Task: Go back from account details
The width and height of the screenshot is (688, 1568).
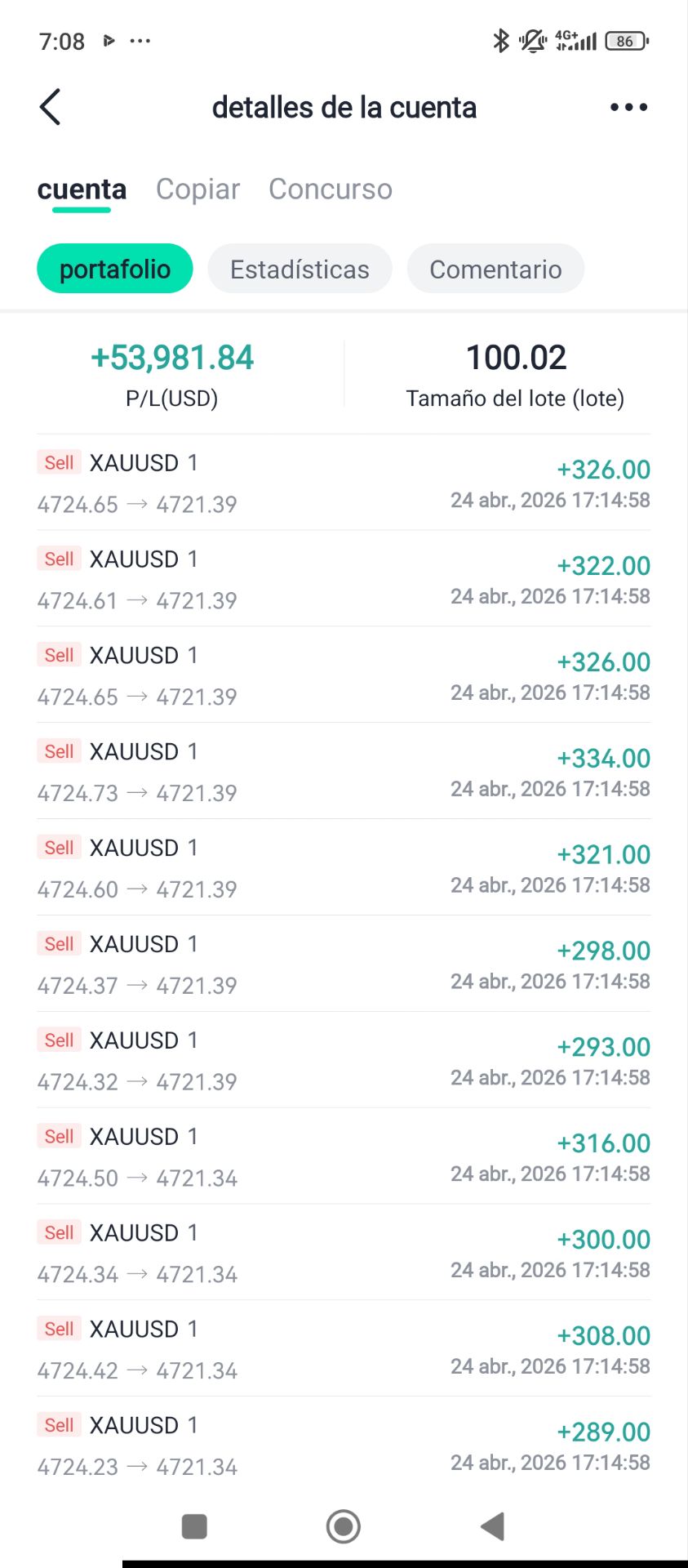Action: (x=51, y=107)
